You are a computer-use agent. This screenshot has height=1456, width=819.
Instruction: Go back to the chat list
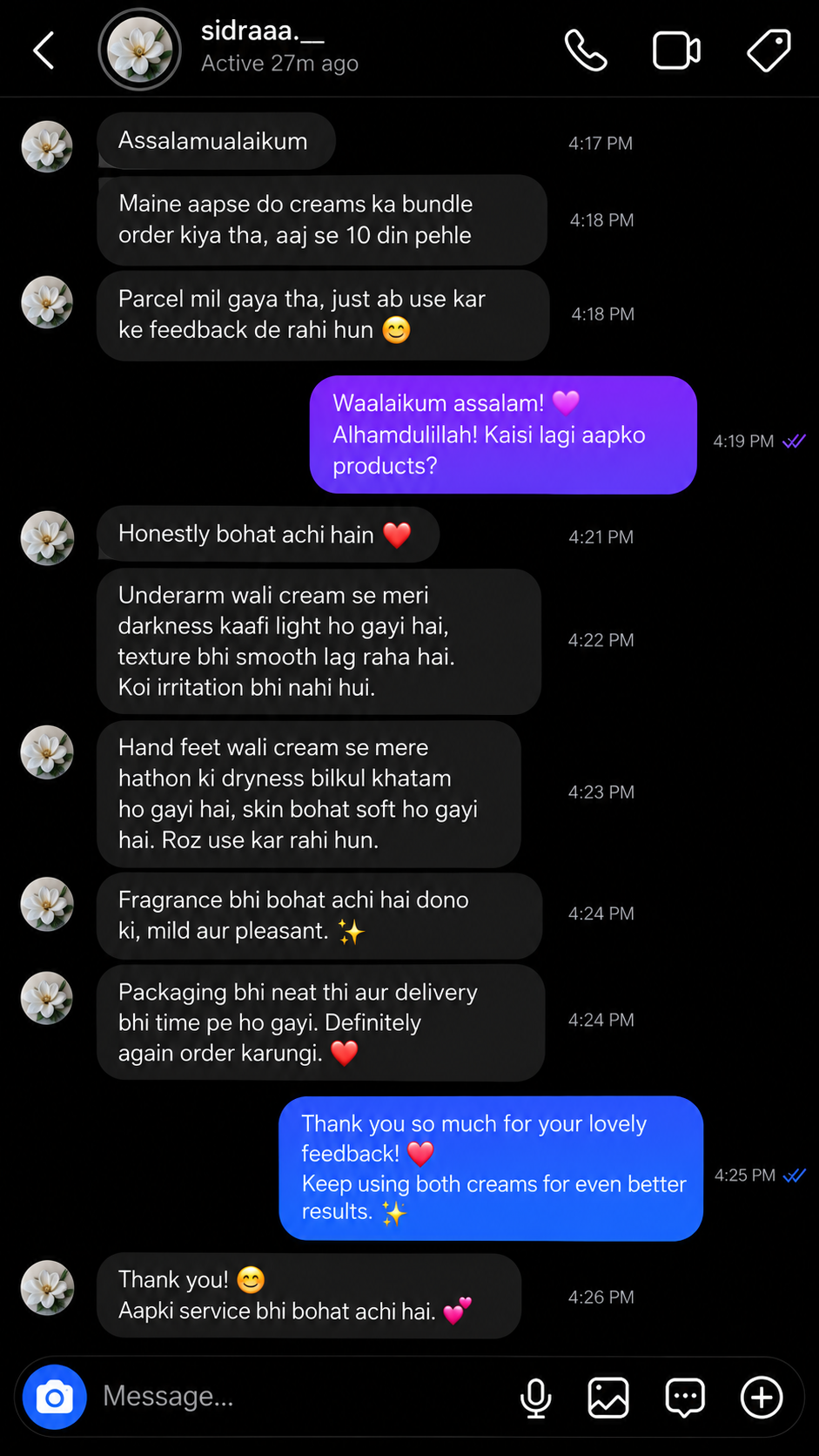pyautogui.click(x=44, y=51)
